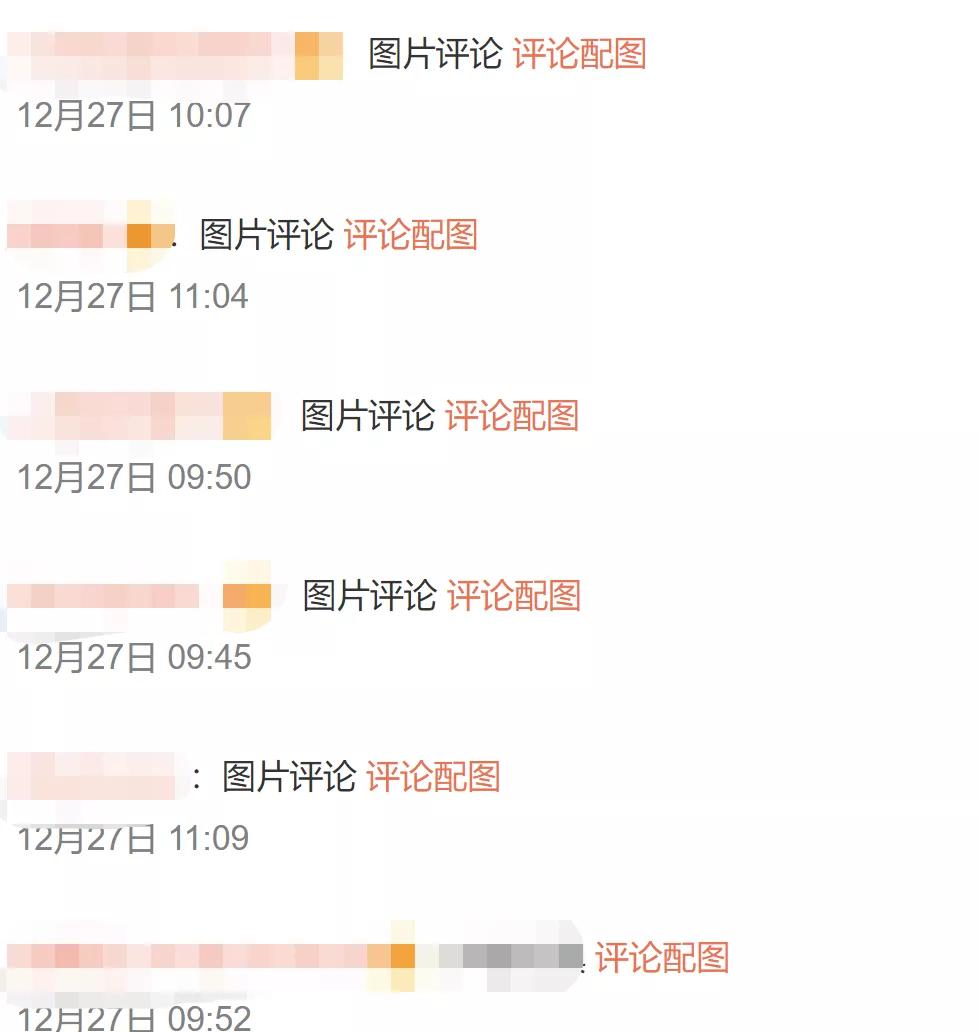Open 评论配图 link of the 10:07 comment
This screenshot has width=979, height=1032.
coord(580,57)
